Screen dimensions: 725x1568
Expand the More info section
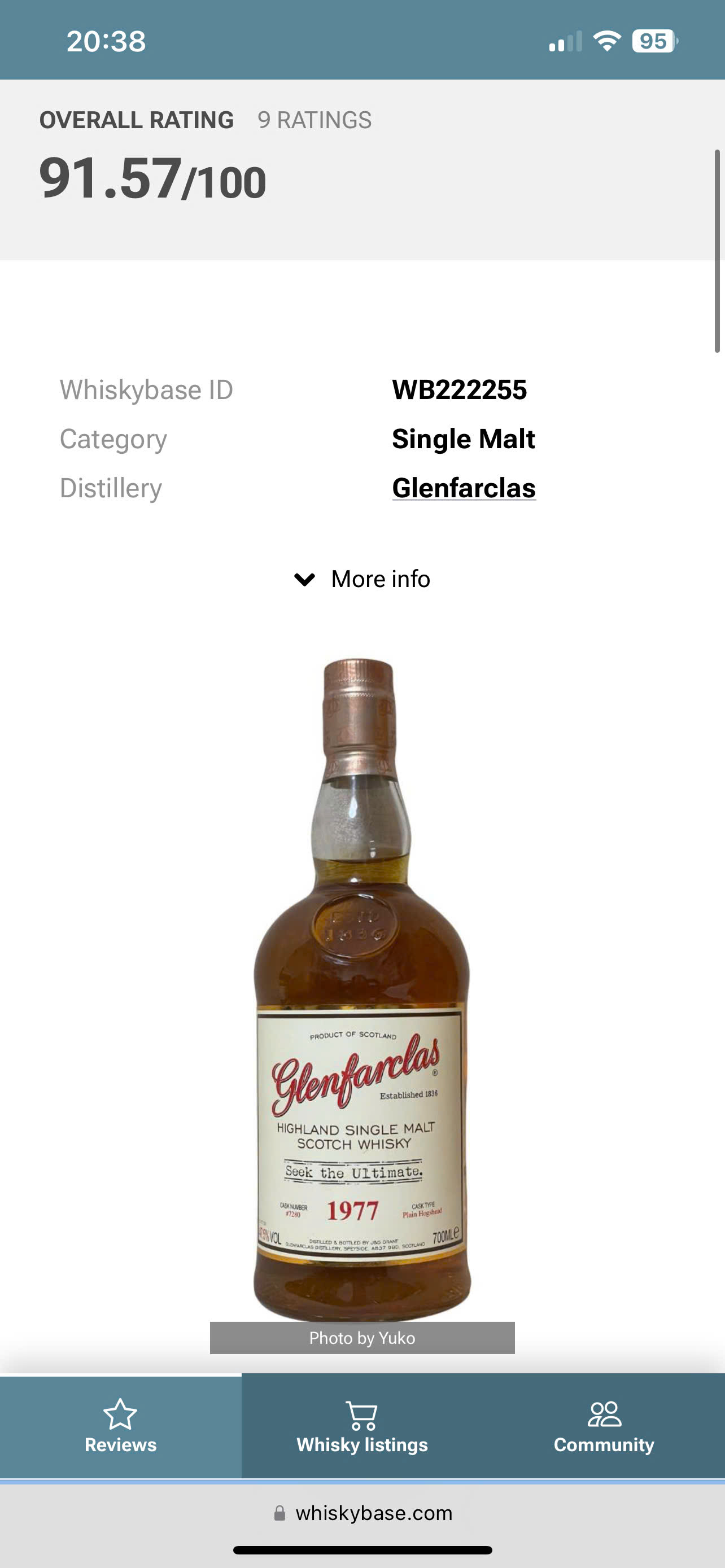tap(363, 579)
